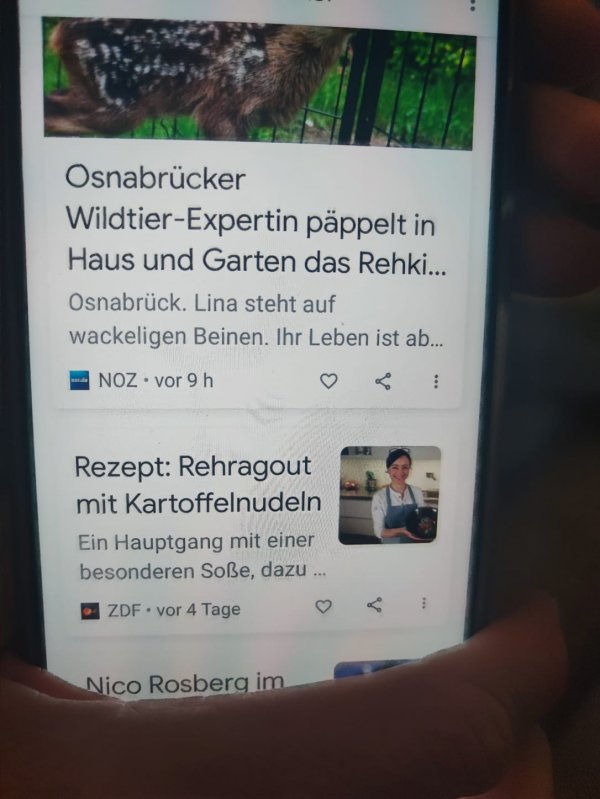Screen dimensions: 600x799
Task: Like the ZDF recipe article
Action: click(x=323, y=606)
